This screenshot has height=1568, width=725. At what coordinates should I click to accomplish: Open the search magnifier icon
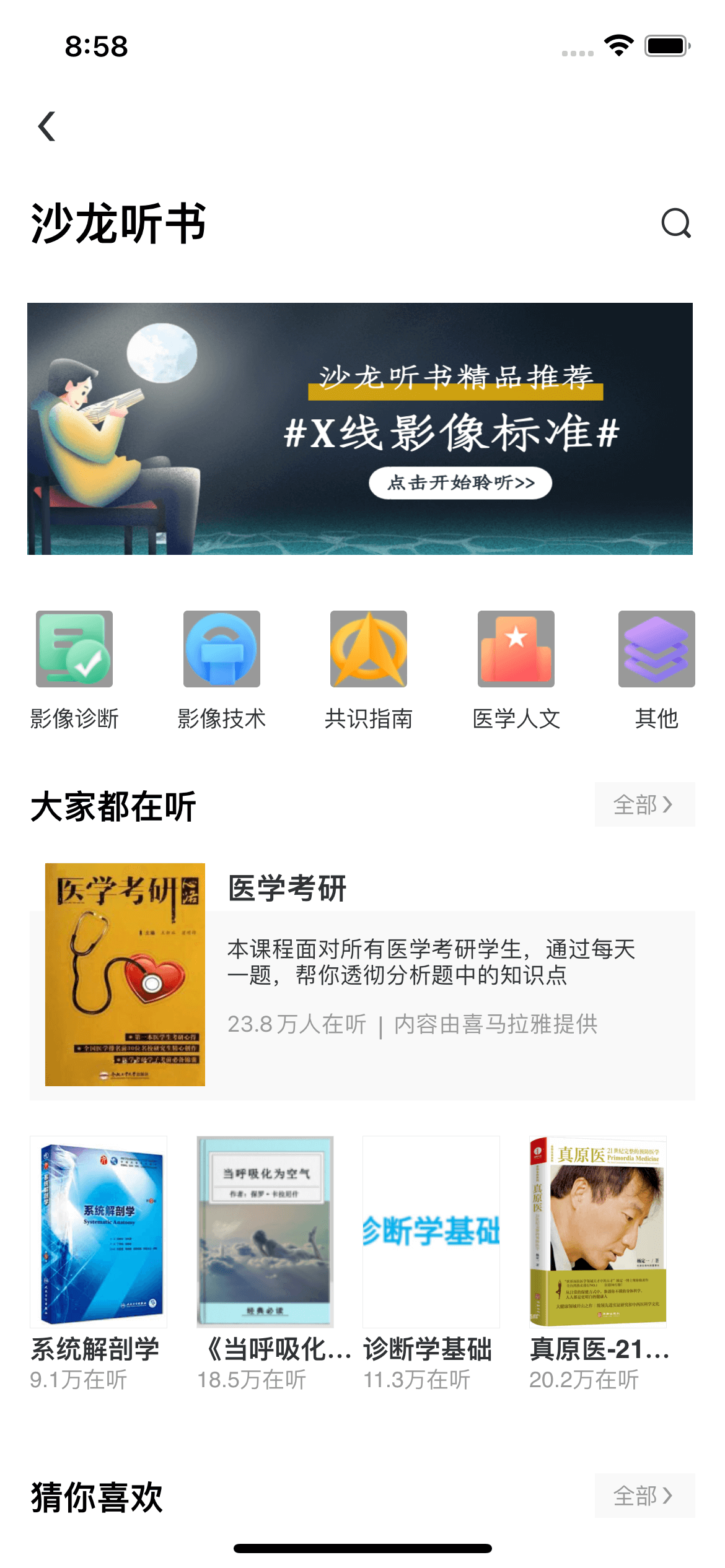(x=675, y=224)
